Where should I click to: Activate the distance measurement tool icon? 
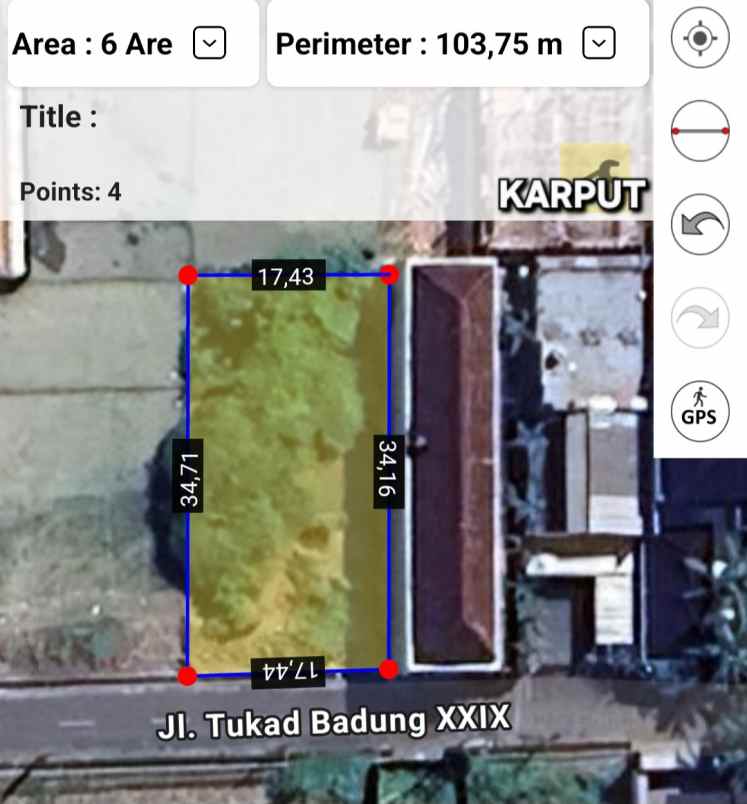[699, 131]
